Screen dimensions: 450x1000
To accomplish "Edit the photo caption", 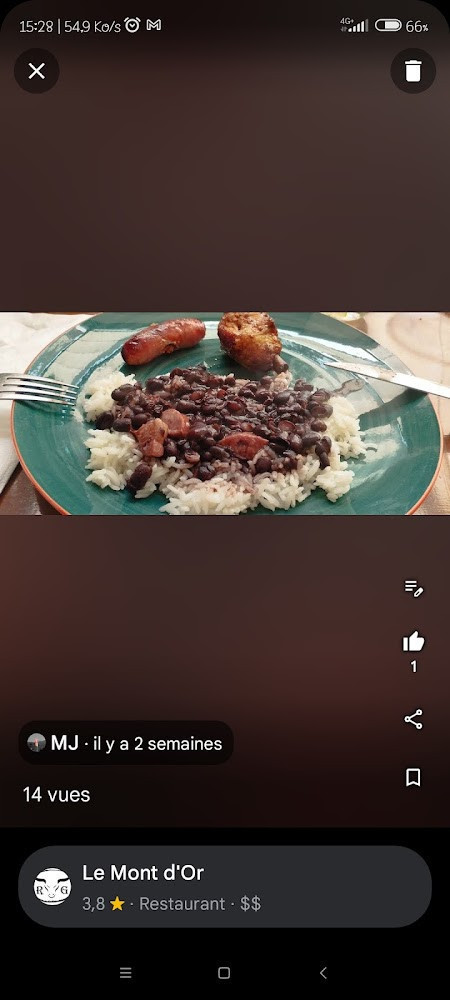I will [414, 587].
